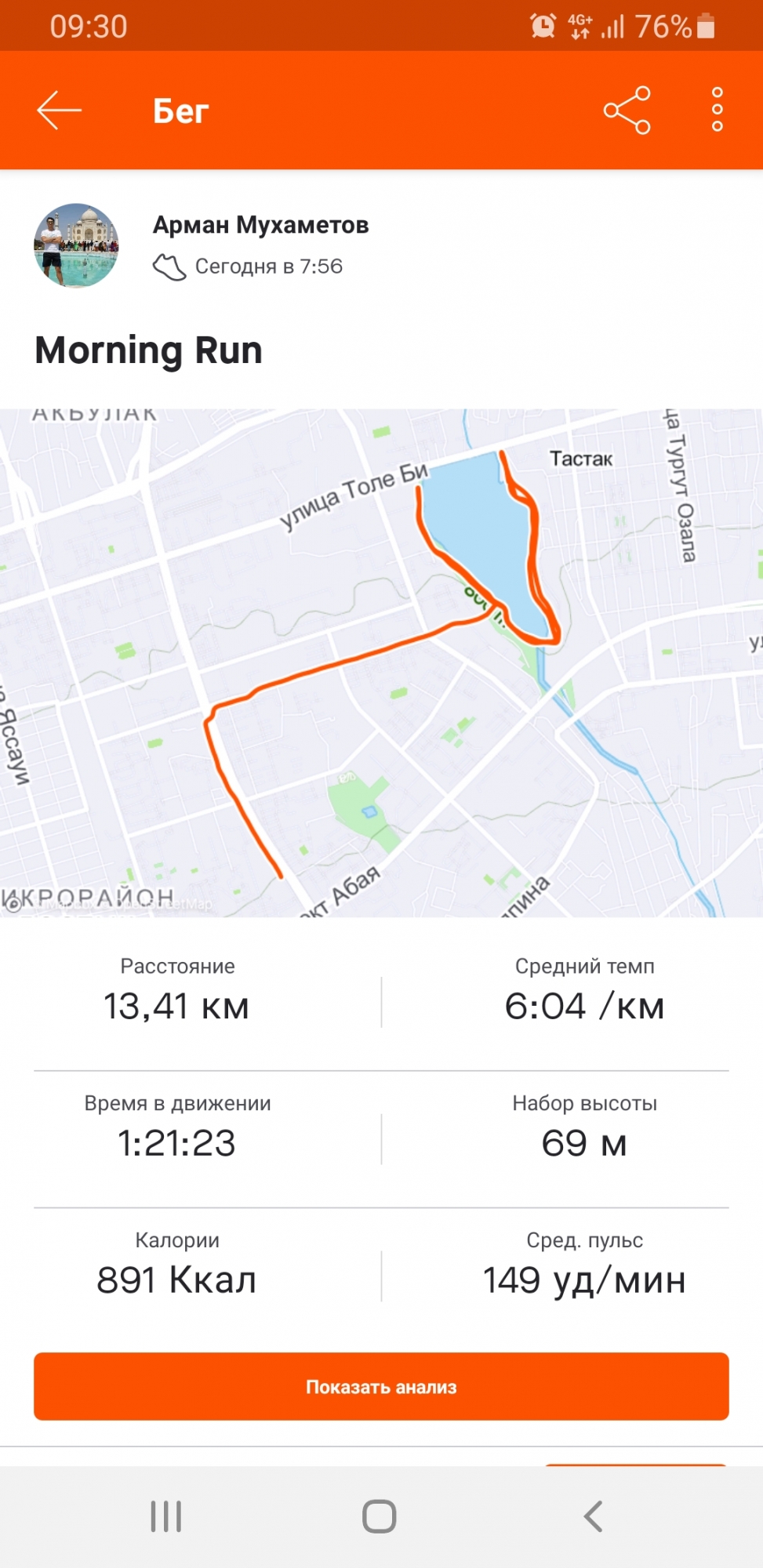763x1568 pixels.
Task: Open Арман Мухаметов's profile photo
Action: pyautogui.click(x=76, y=245)
